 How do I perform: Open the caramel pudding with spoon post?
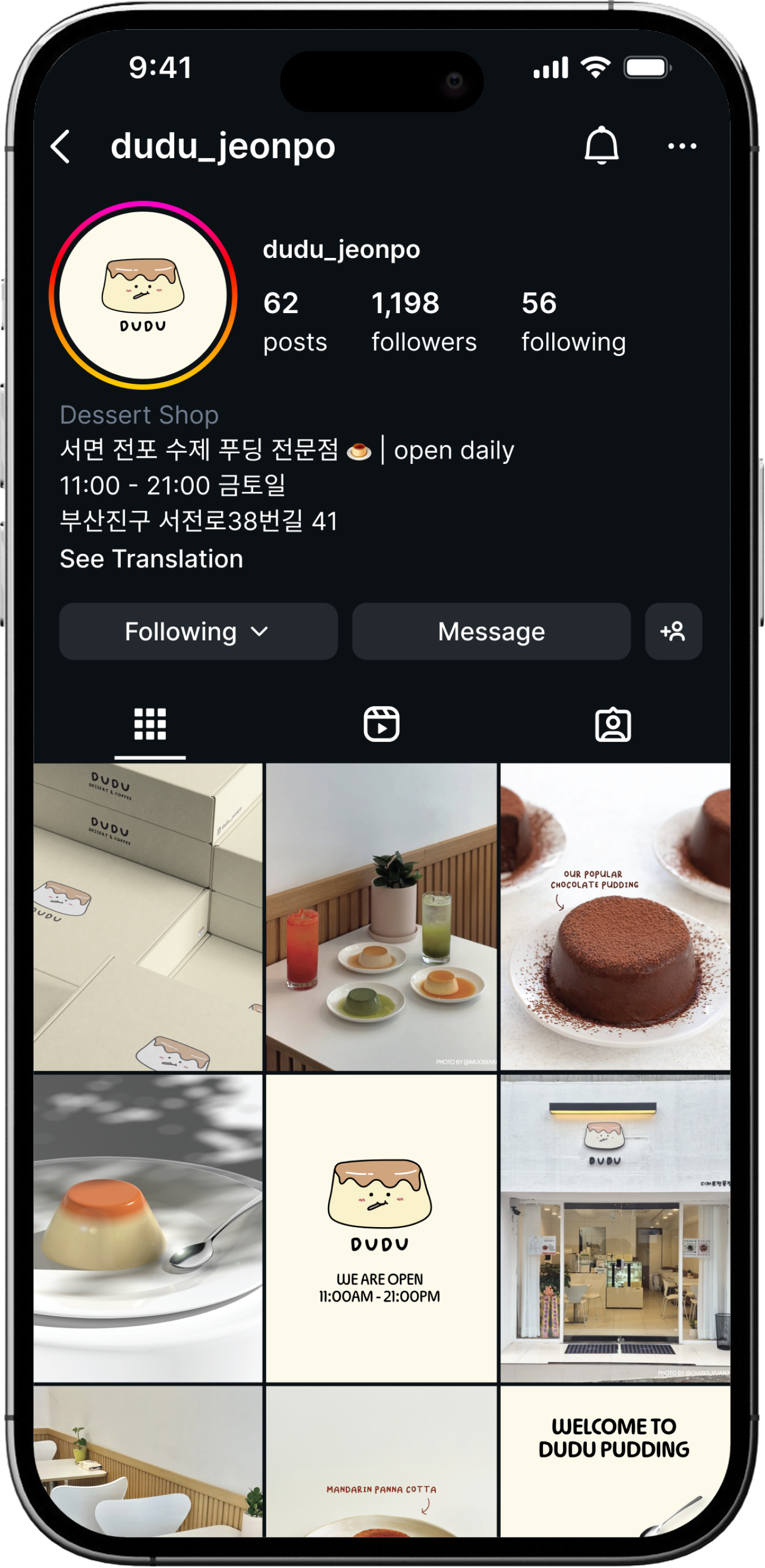(148, 1228)
